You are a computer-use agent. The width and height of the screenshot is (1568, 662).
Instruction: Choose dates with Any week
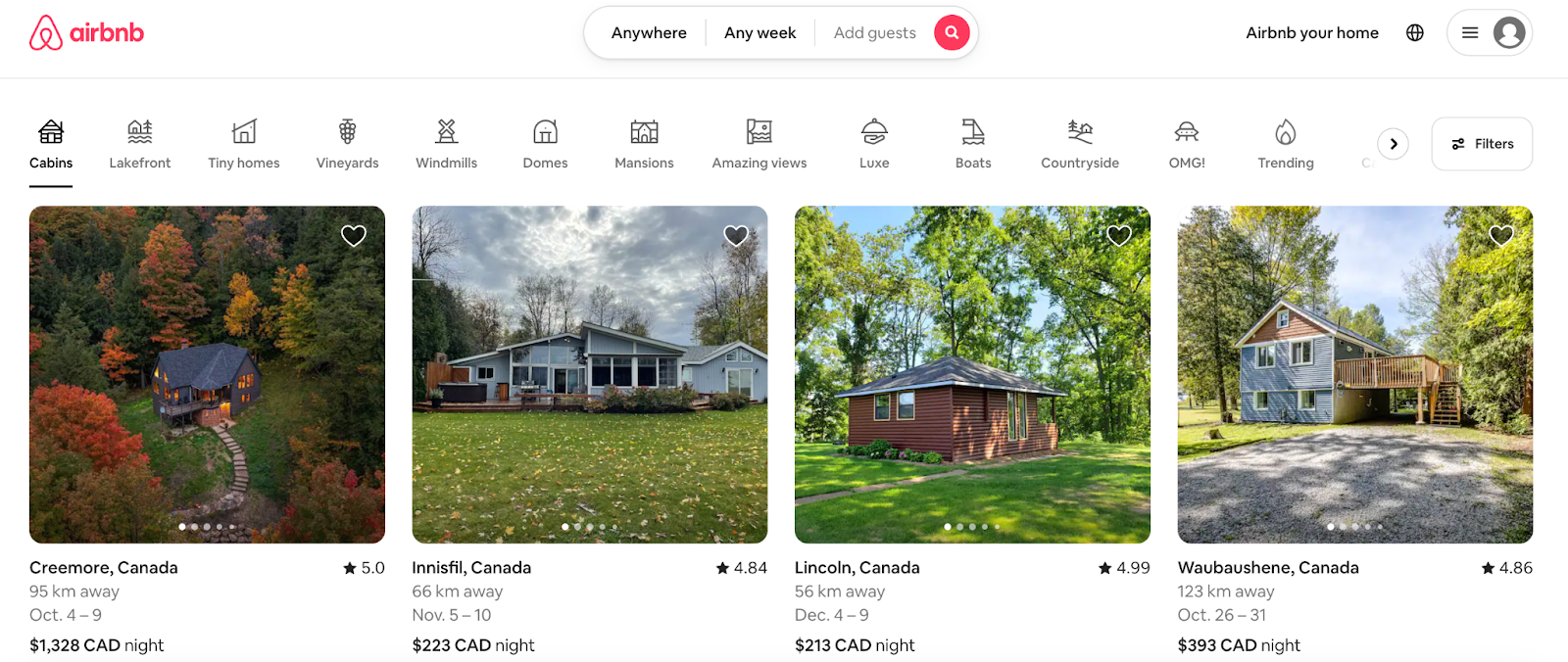pyautogui.click(x=759, y=33)
